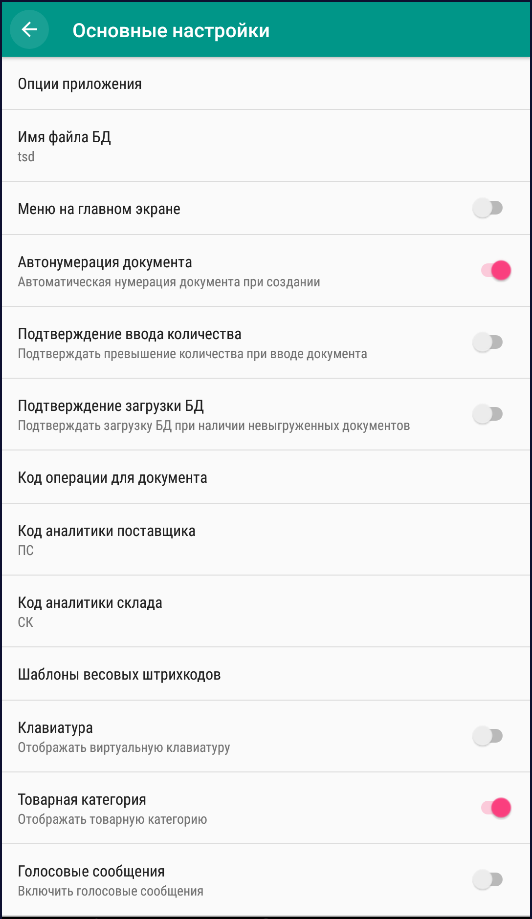Viewport: 532px width, 919px height.
Task: Edit Имя файла БД setting
Action: (266, 145)
